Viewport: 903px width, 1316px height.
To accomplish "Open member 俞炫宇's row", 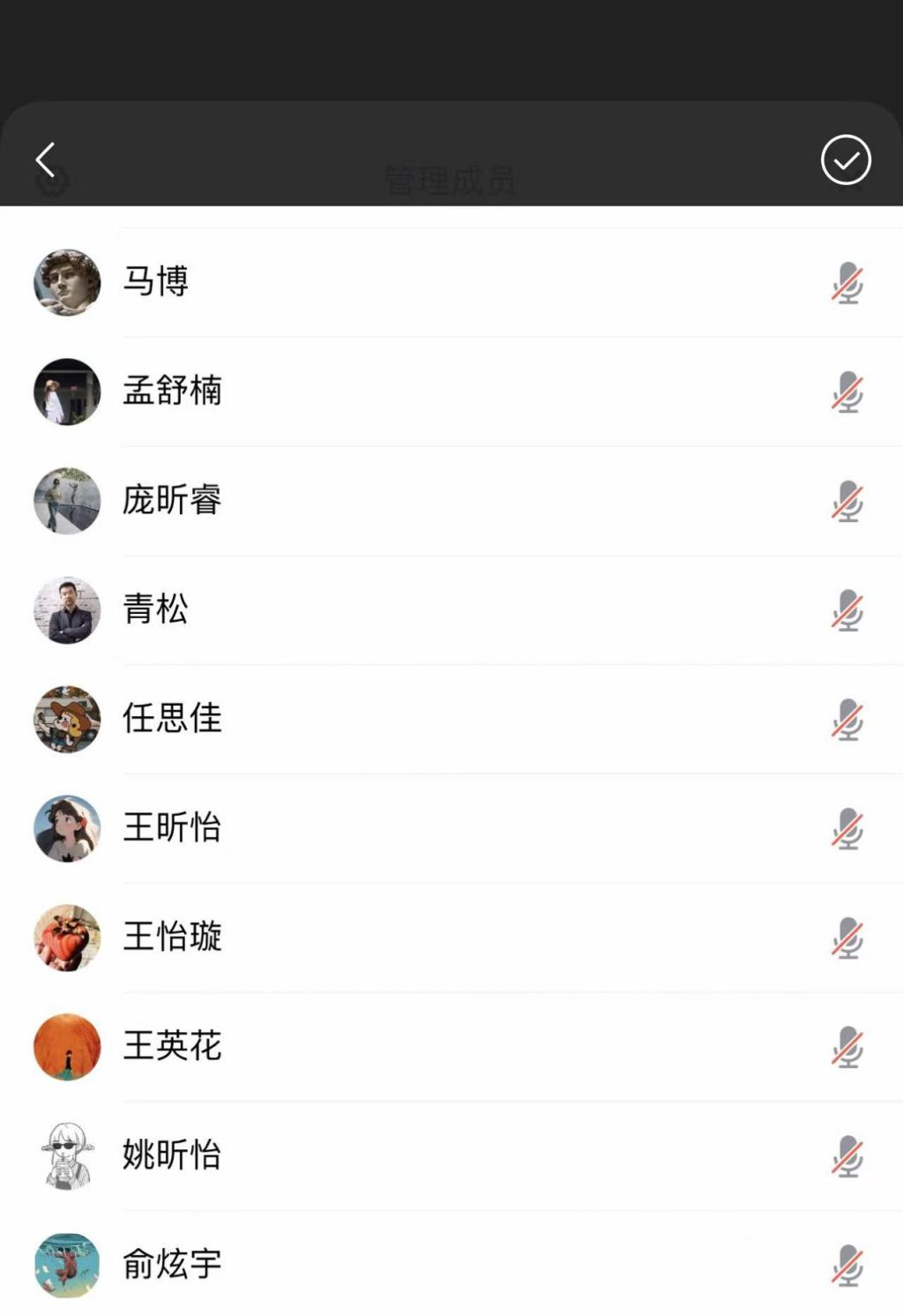I will (172, 1265).
